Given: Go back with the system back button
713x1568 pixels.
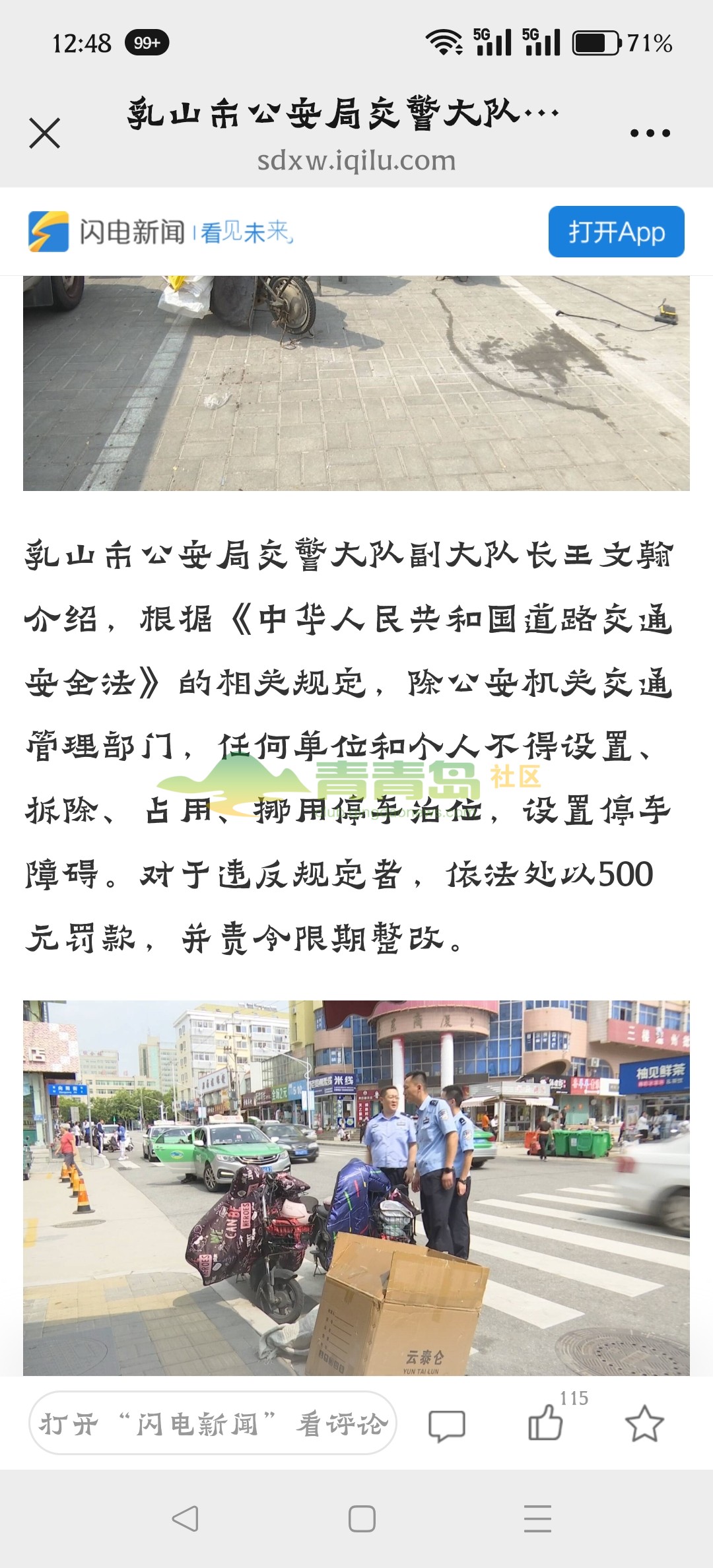Looking at the screenshot, I should tap(185, 1518).
